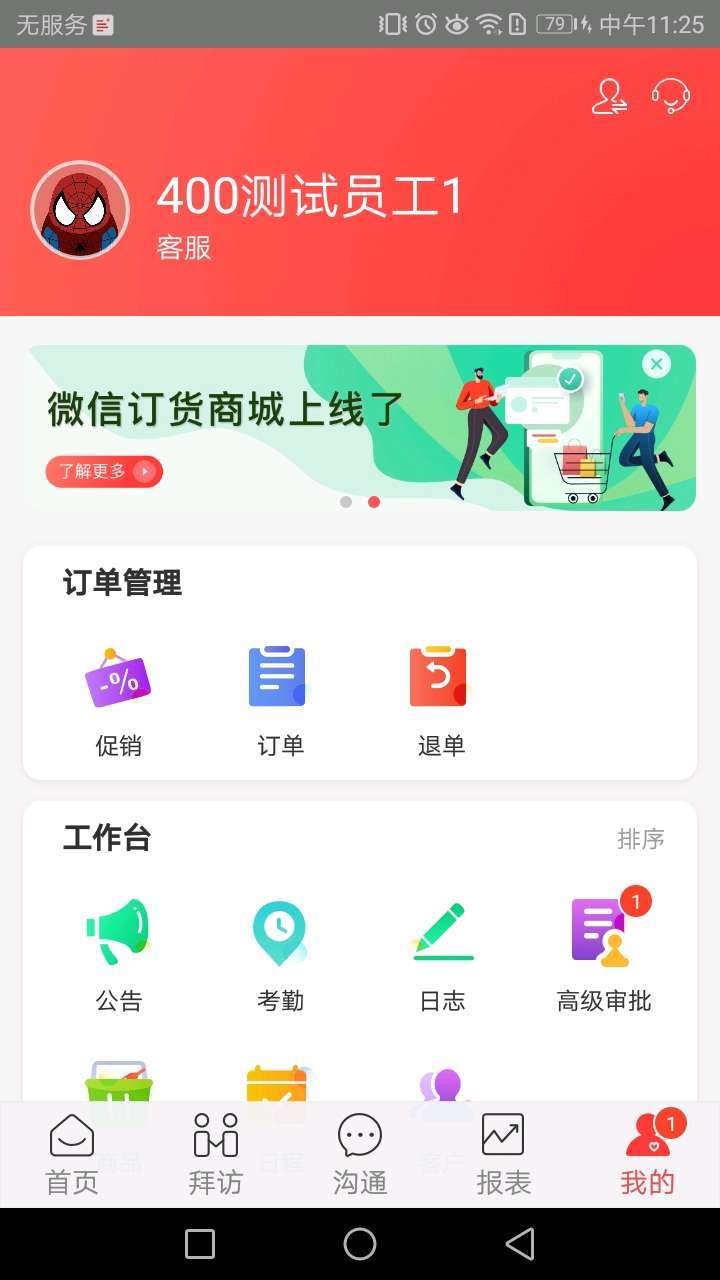Select the 我的 tab
720x1280 pixels.
click(x=648, y=1155)
